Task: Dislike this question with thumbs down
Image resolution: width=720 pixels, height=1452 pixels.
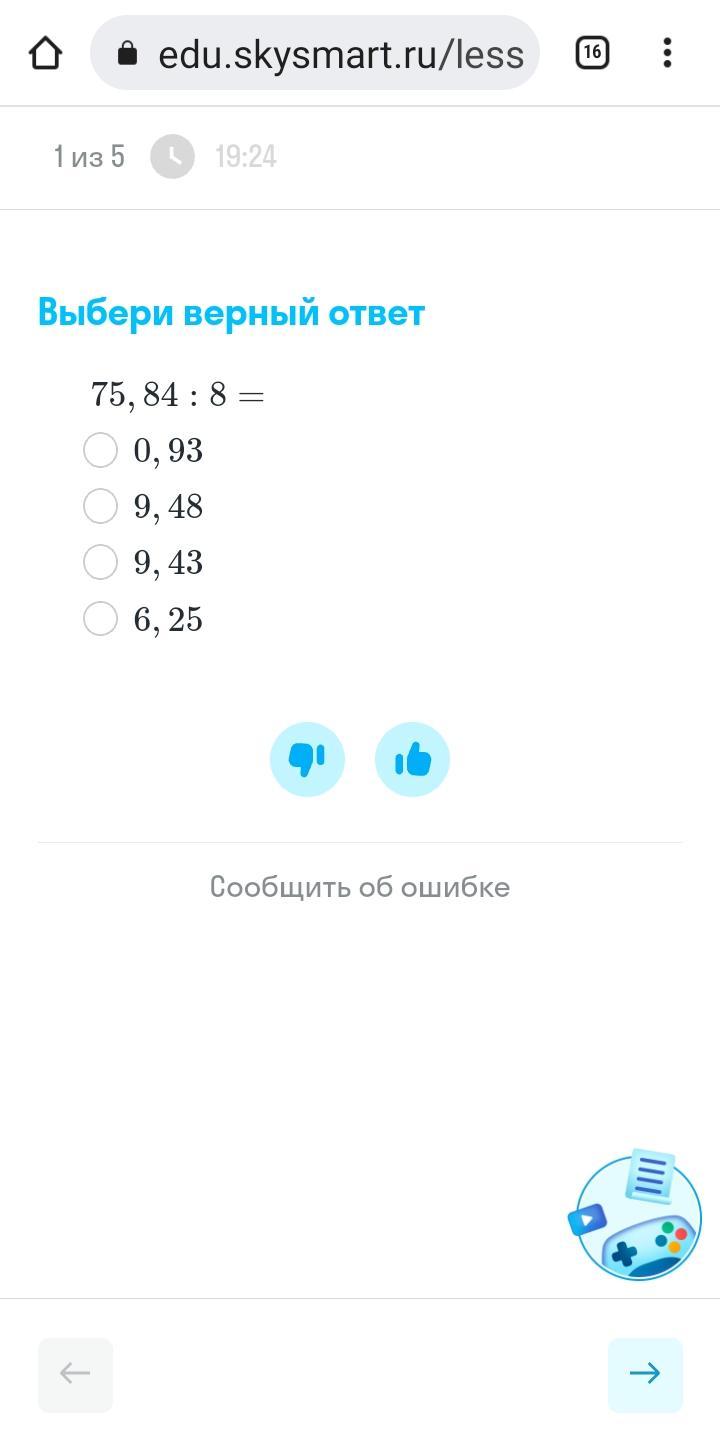Action: [307, 760]
